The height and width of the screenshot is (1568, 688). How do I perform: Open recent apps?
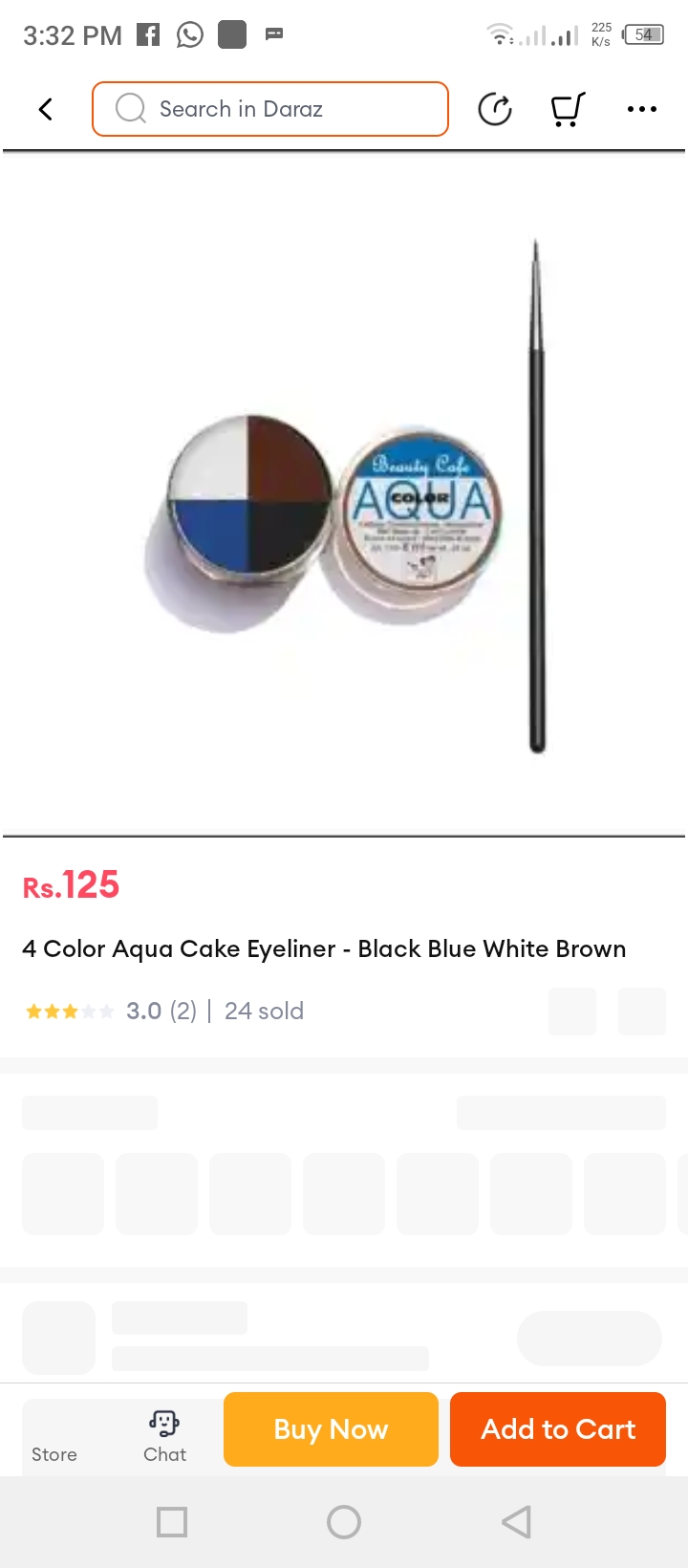(x=172, y=1521)
